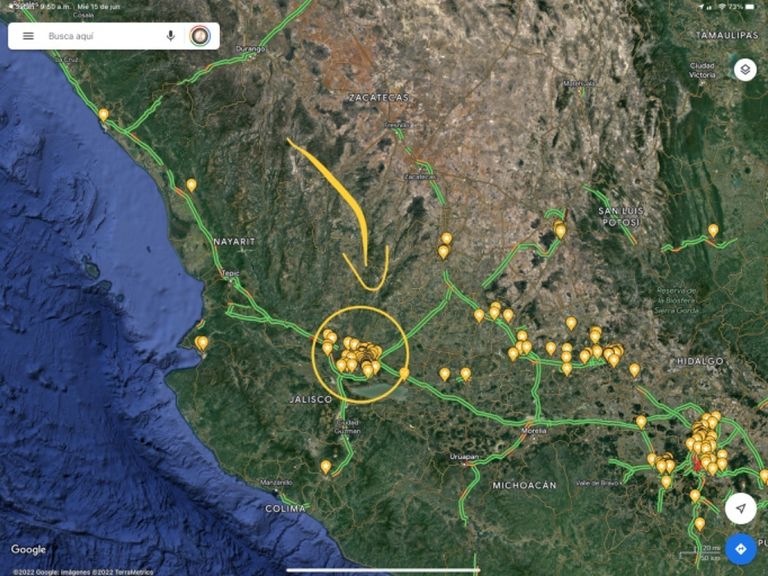This screenshot has width=768, height=576.
Task: Open directions with the blue button
Action: [740, 549]
